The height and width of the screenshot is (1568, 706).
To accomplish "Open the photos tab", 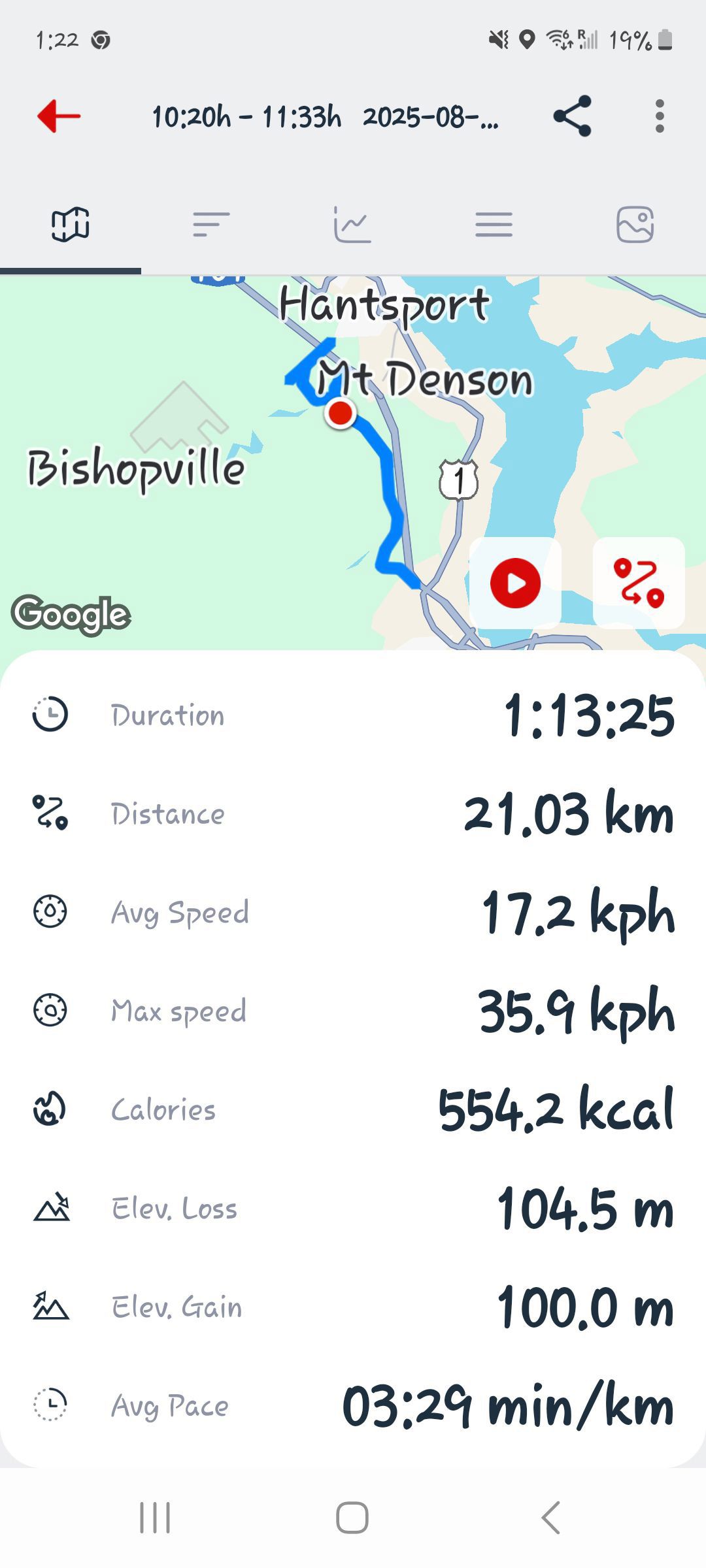I will 635,225.
